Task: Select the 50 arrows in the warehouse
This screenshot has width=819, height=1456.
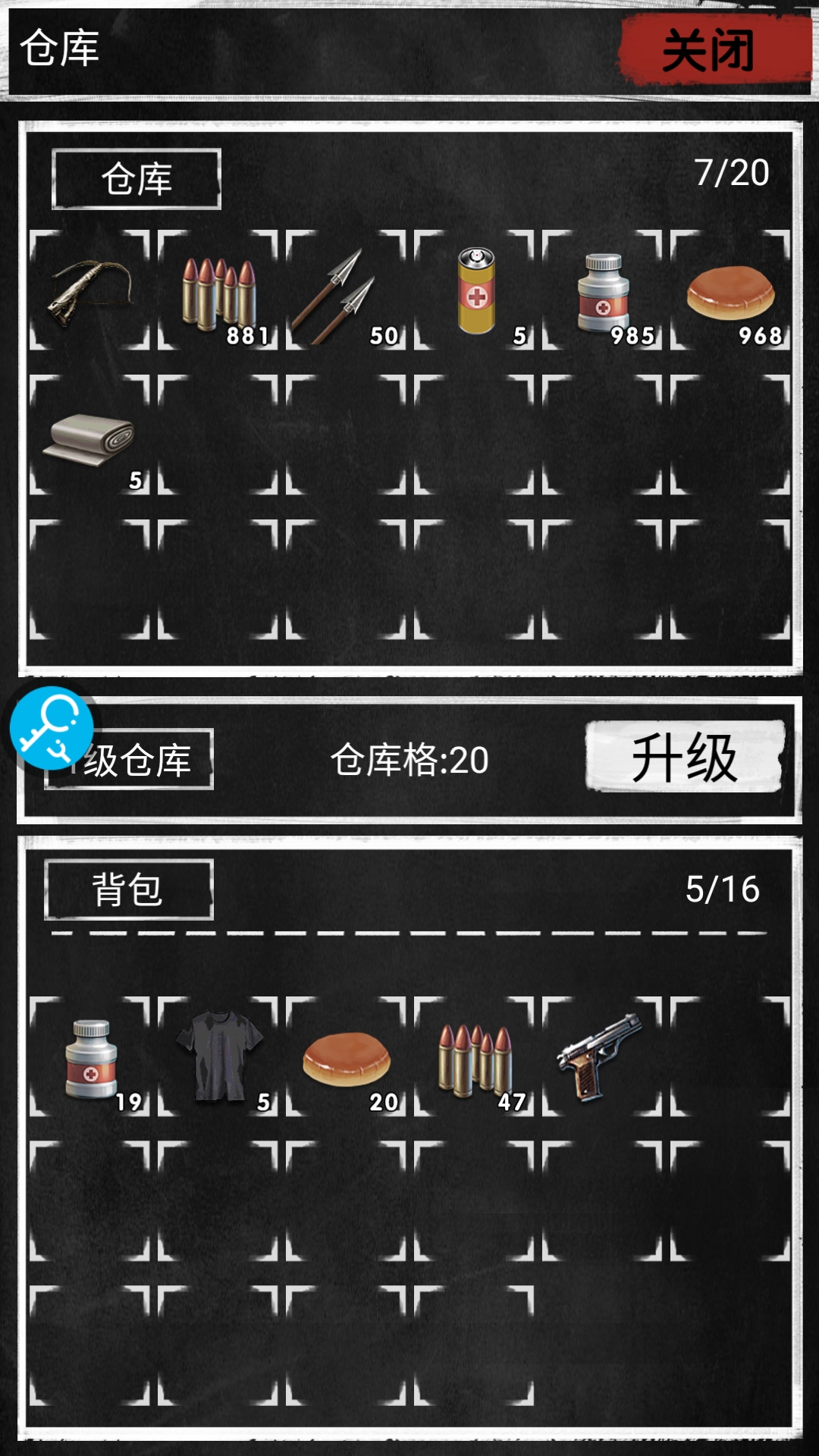Action: [x=345, y=293]
